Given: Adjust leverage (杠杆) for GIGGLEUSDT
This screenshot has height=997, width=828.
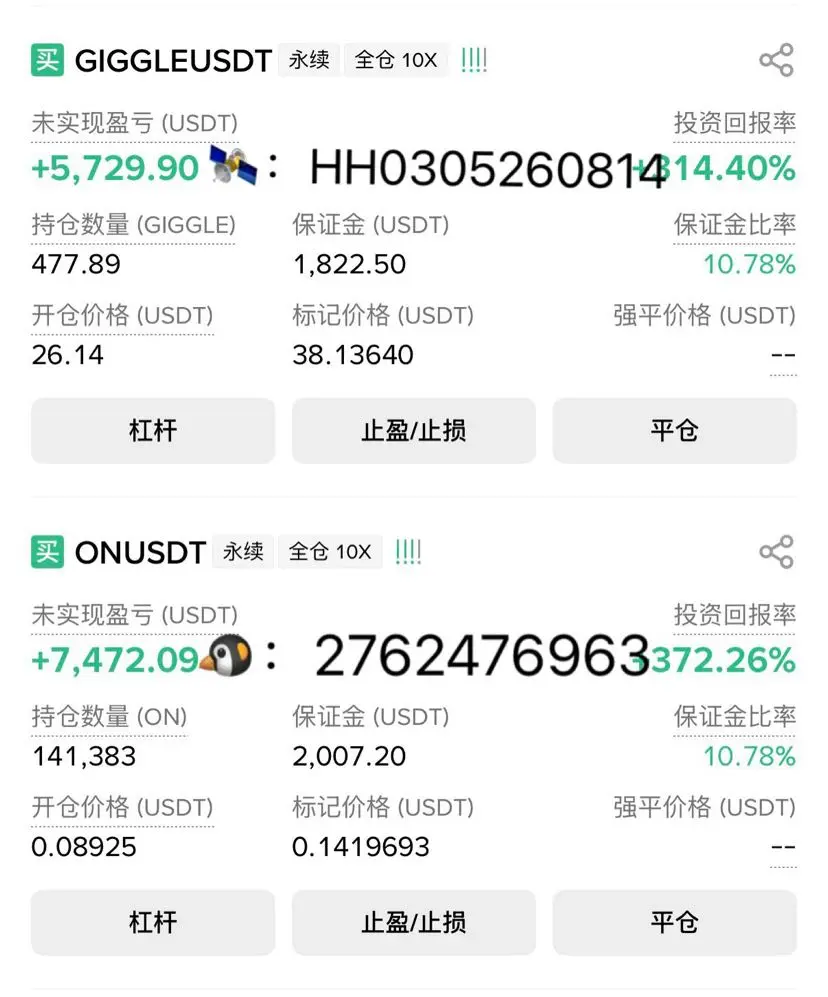Looking at the screenshot, I should [153, 431].
